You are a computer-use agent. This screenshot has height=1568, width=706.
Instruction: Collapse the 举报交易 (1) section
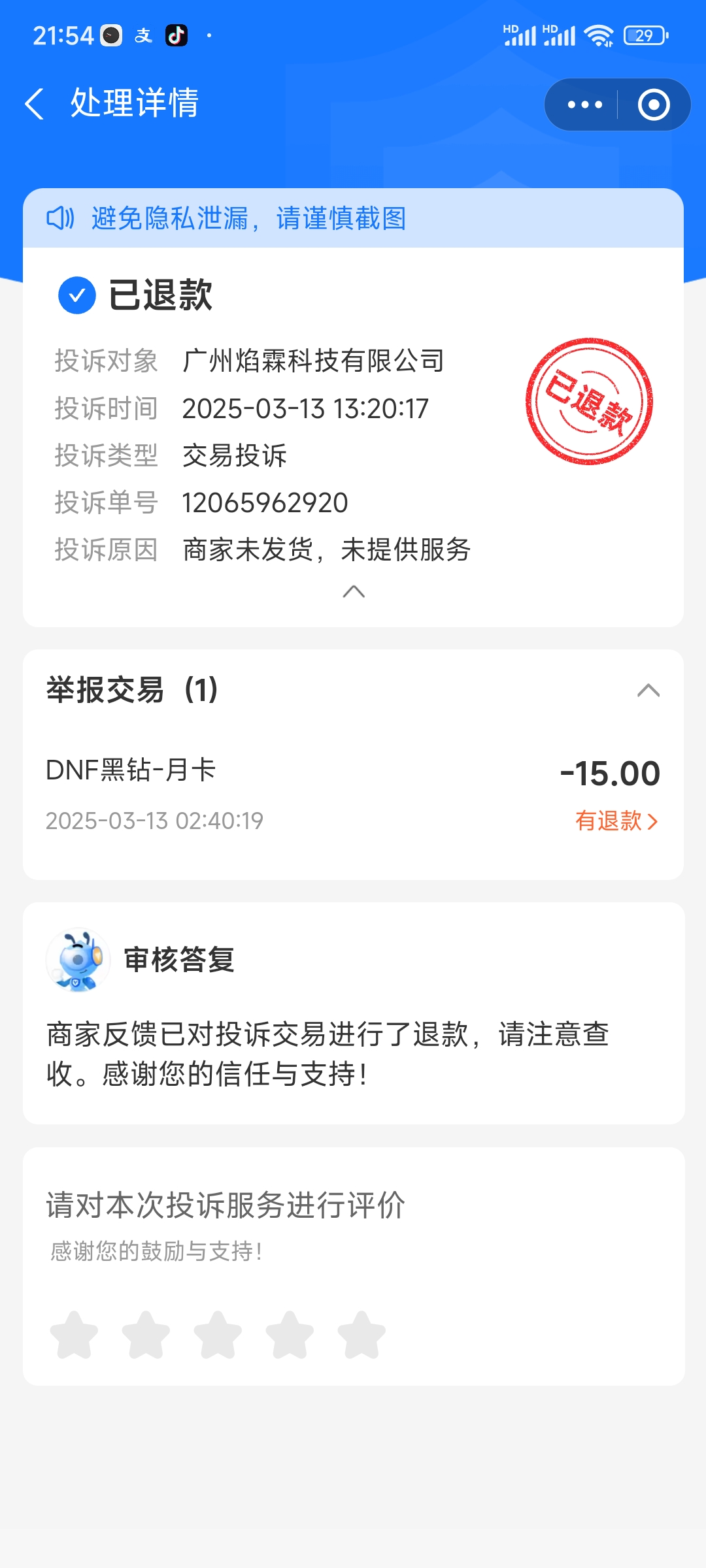[x=648, y=690]
